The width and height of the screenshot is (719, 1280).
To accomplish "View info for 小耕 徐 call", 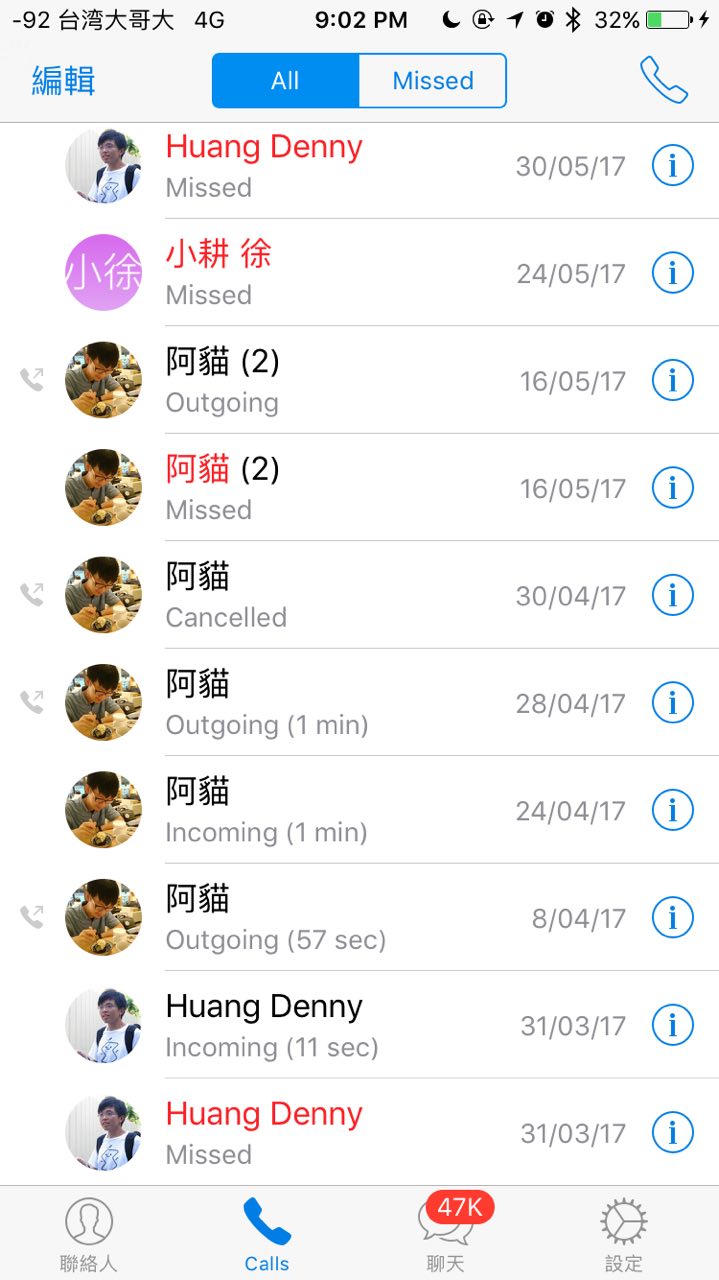I will pyautogui.click(x=673, y=273).
